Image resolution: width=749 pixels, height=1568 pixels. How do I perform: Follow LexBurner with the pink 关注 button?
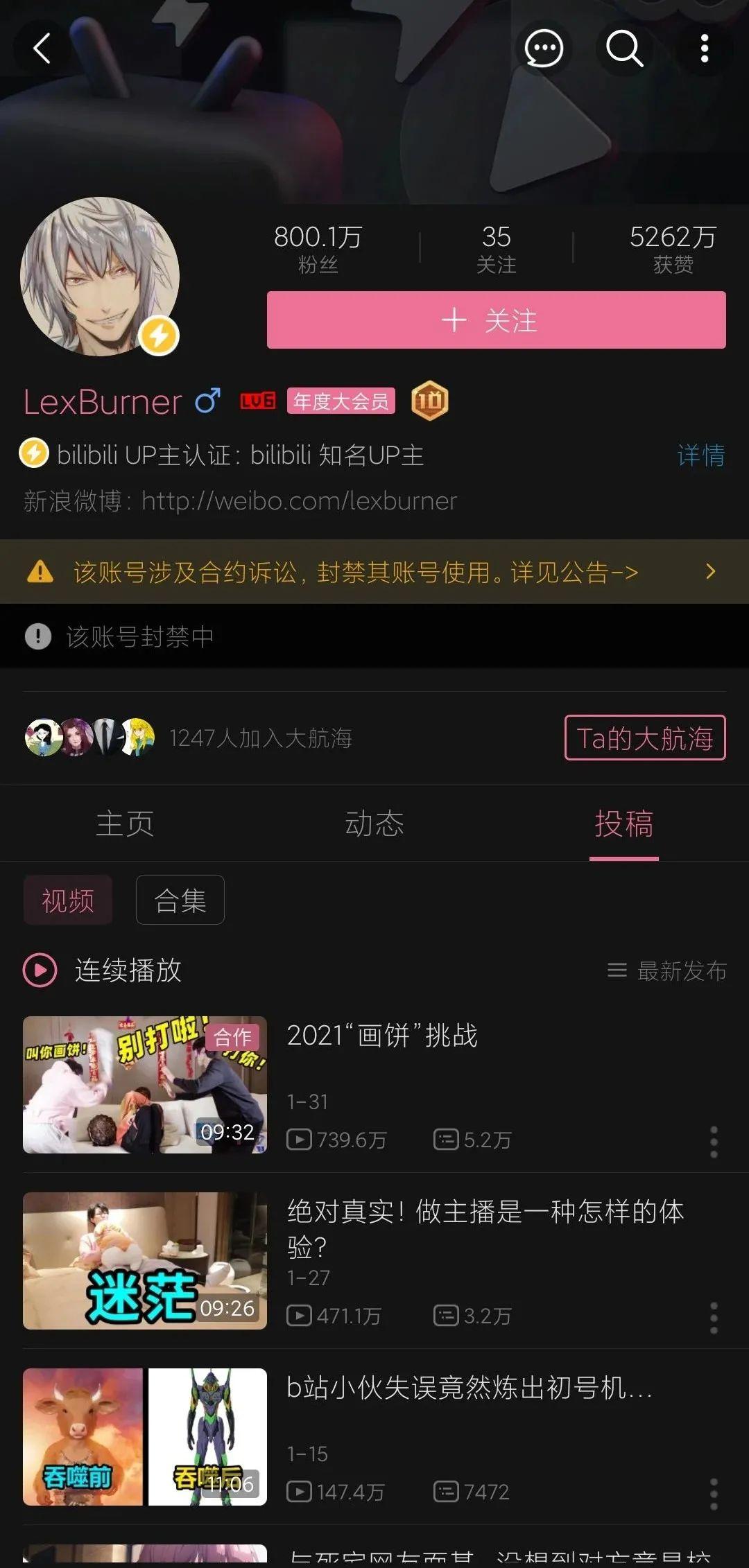tap(496, 320)
